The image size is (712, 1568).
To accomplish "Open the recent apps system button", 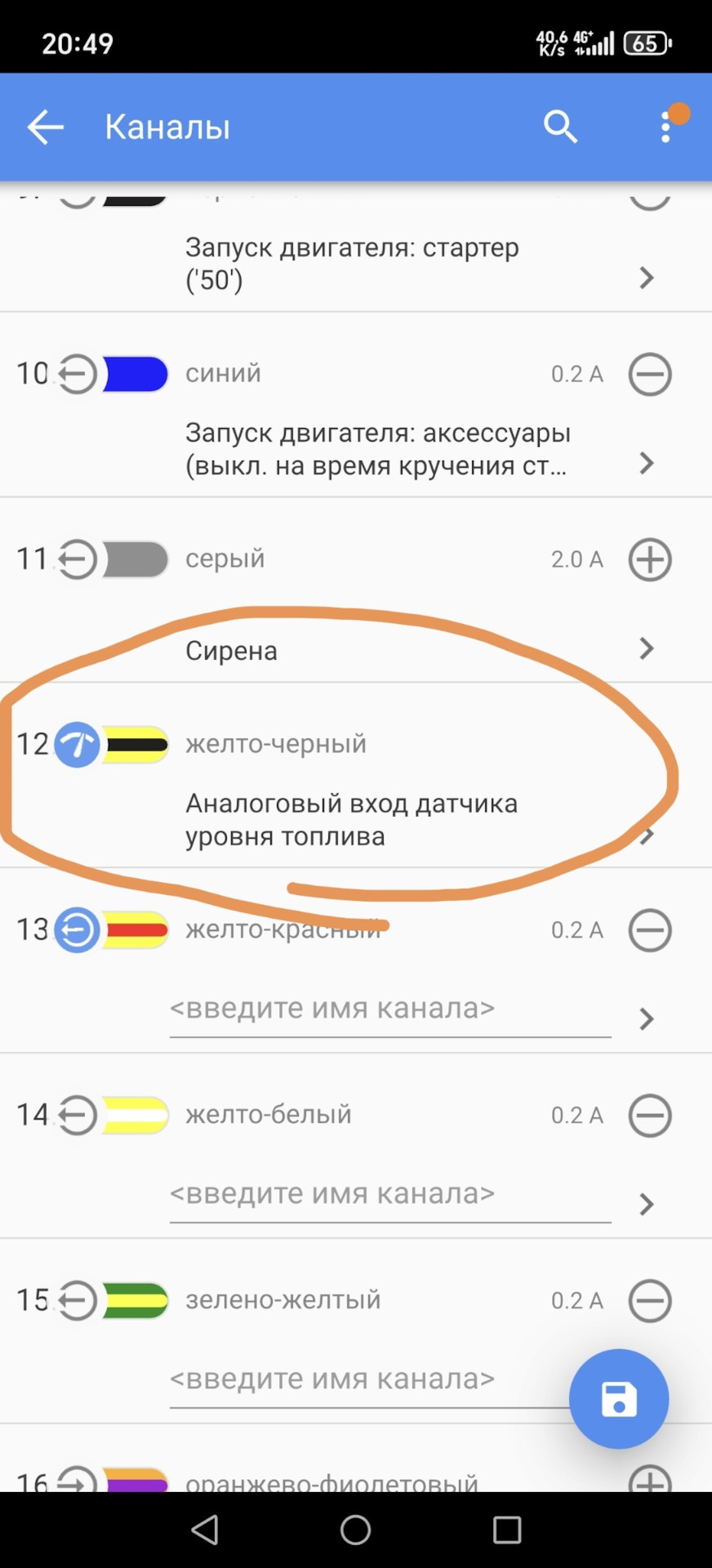I will (506, 1530).
